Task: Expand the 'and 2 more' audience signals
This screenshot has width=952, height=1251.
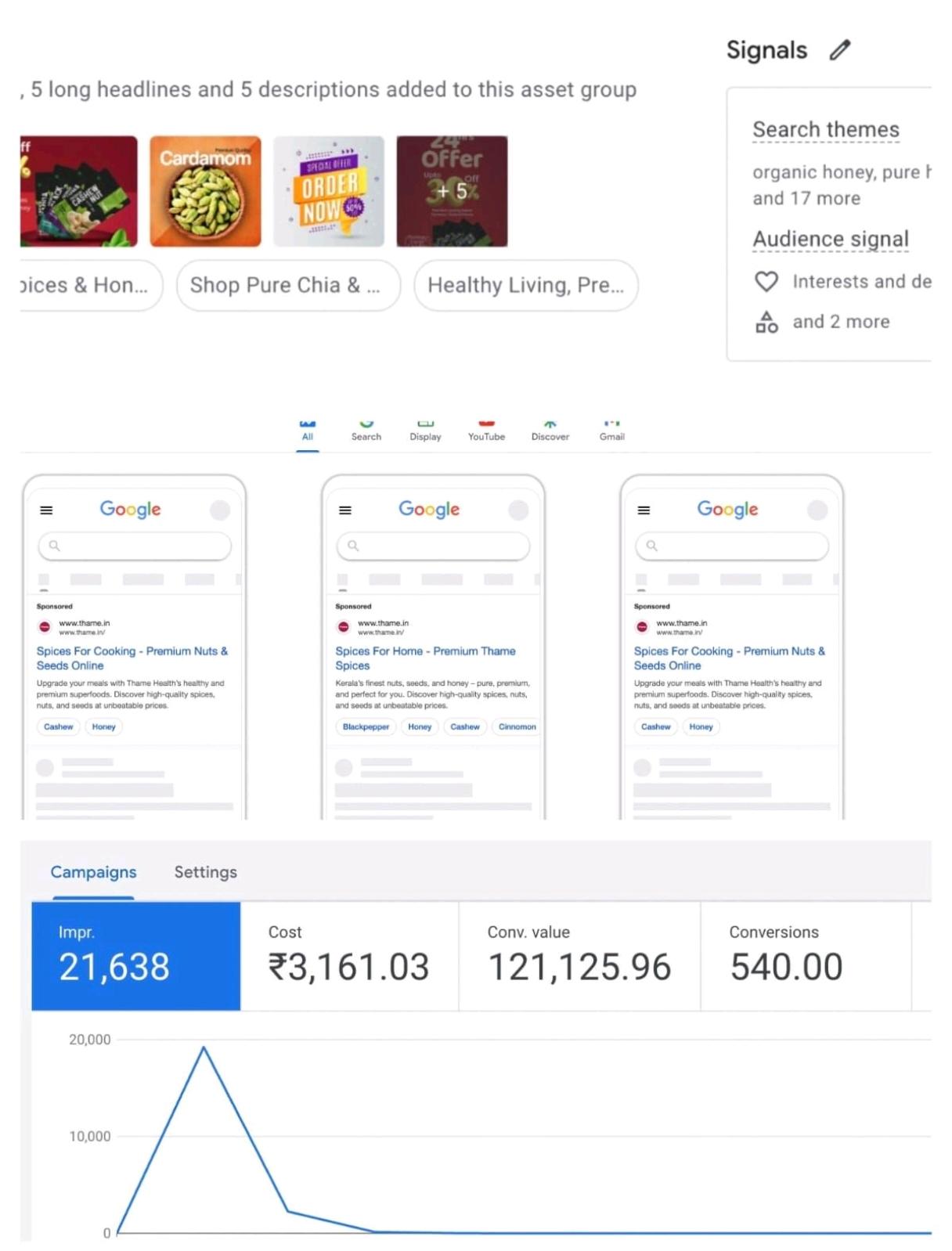Action: tap(840, 321)
